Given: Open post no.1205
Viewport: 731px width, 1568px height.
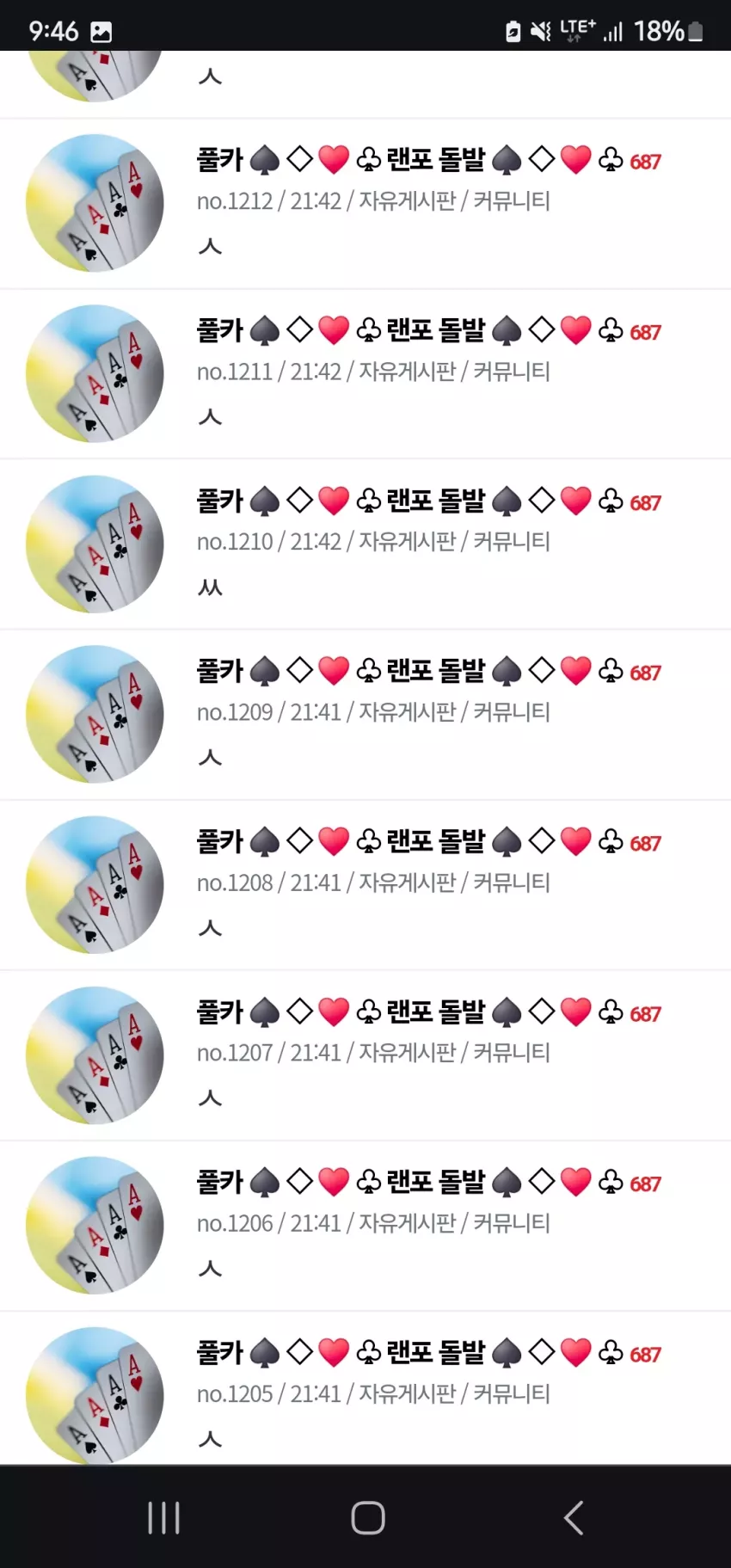Looking at the screenshot, I should (365, 1388).
